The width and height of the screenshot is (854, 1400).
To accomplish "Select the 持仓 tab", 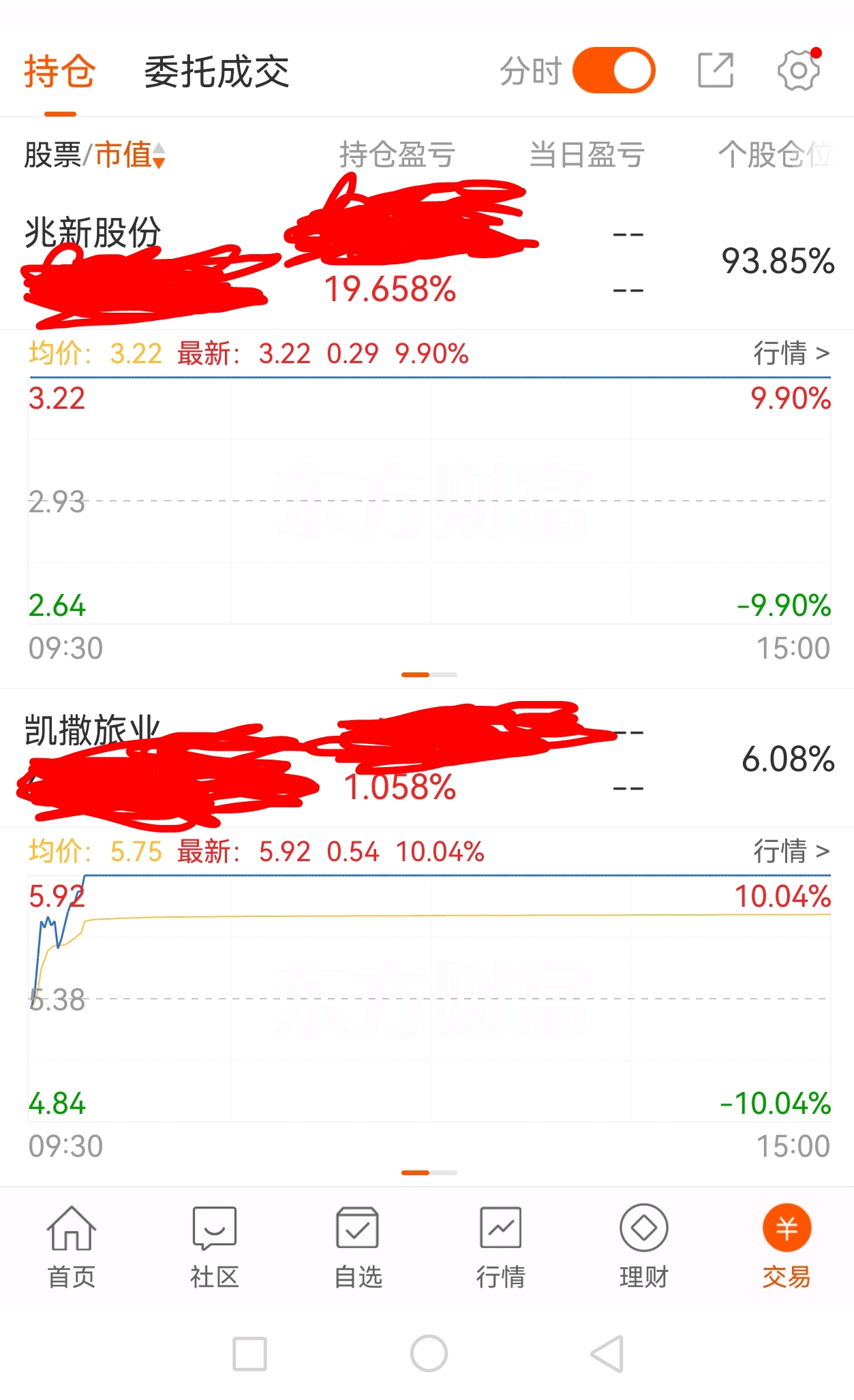I will point(59,72).
